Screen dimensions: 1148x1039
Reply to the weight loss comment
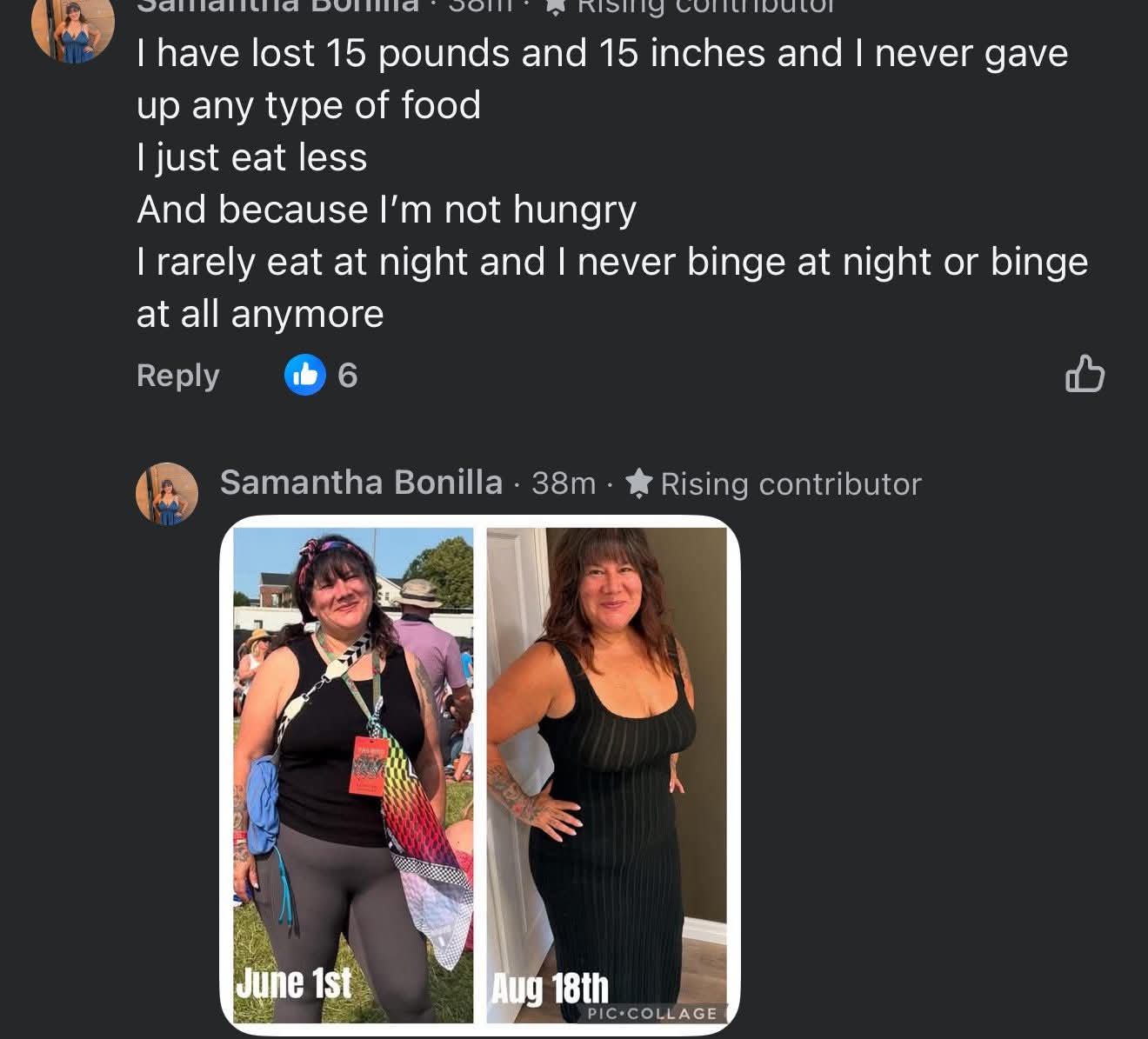click(x=177, y=376)
